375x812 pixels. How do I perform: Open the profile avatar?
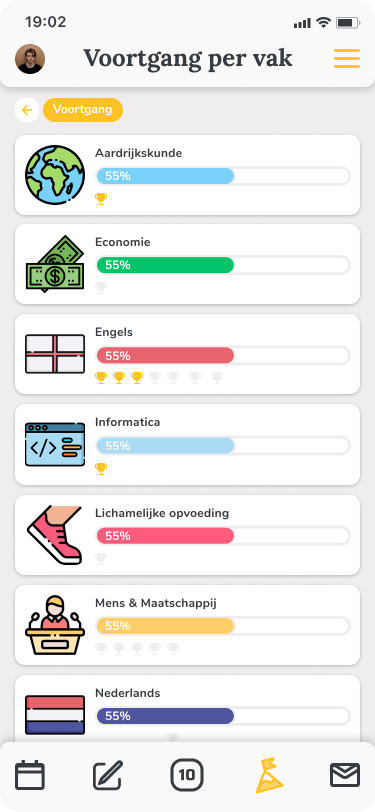point(30,59)
